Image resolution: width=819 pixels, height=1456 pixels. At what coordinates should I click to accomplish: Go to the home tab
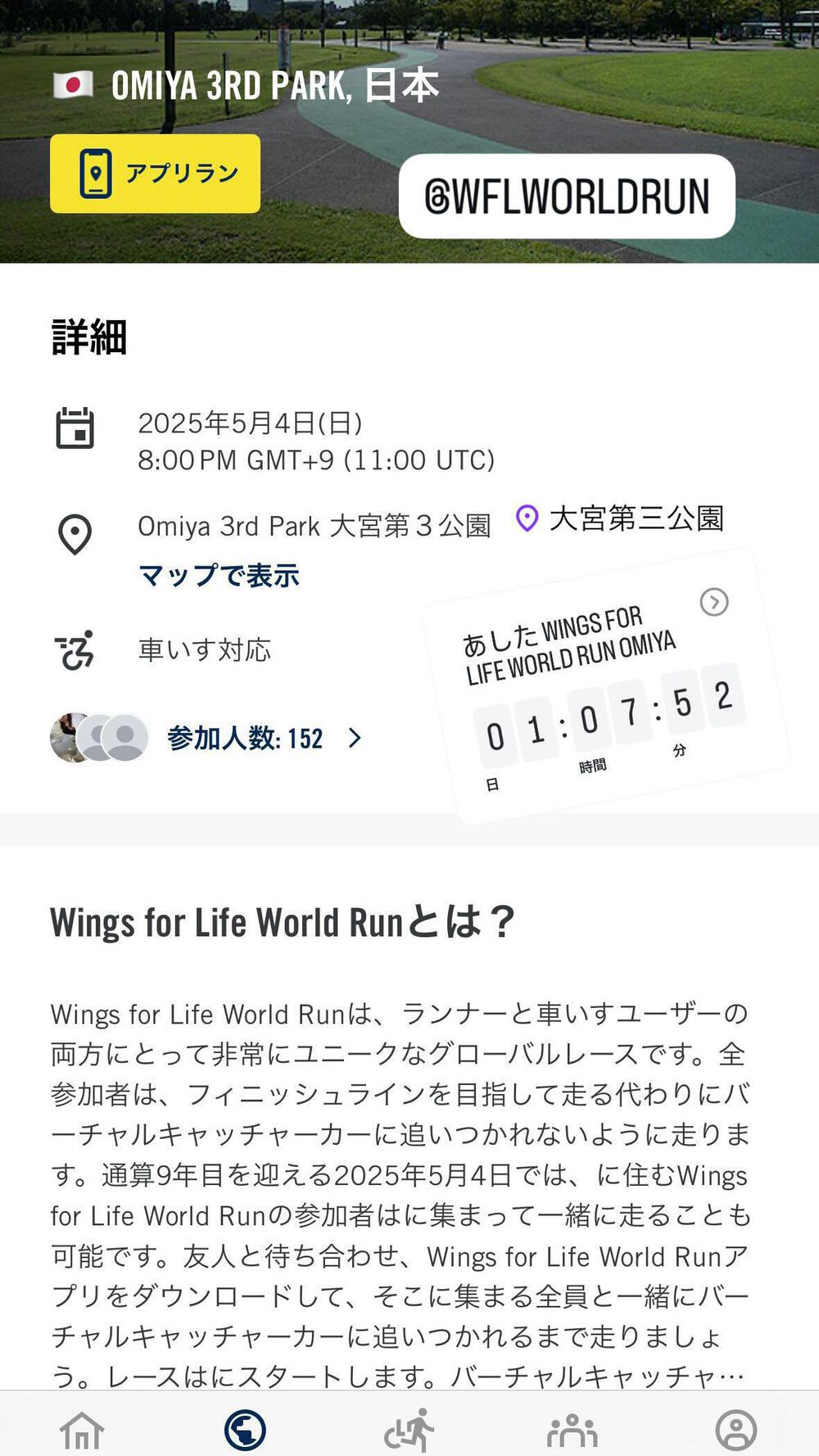pyautogui.click(x=82, y=1431)
